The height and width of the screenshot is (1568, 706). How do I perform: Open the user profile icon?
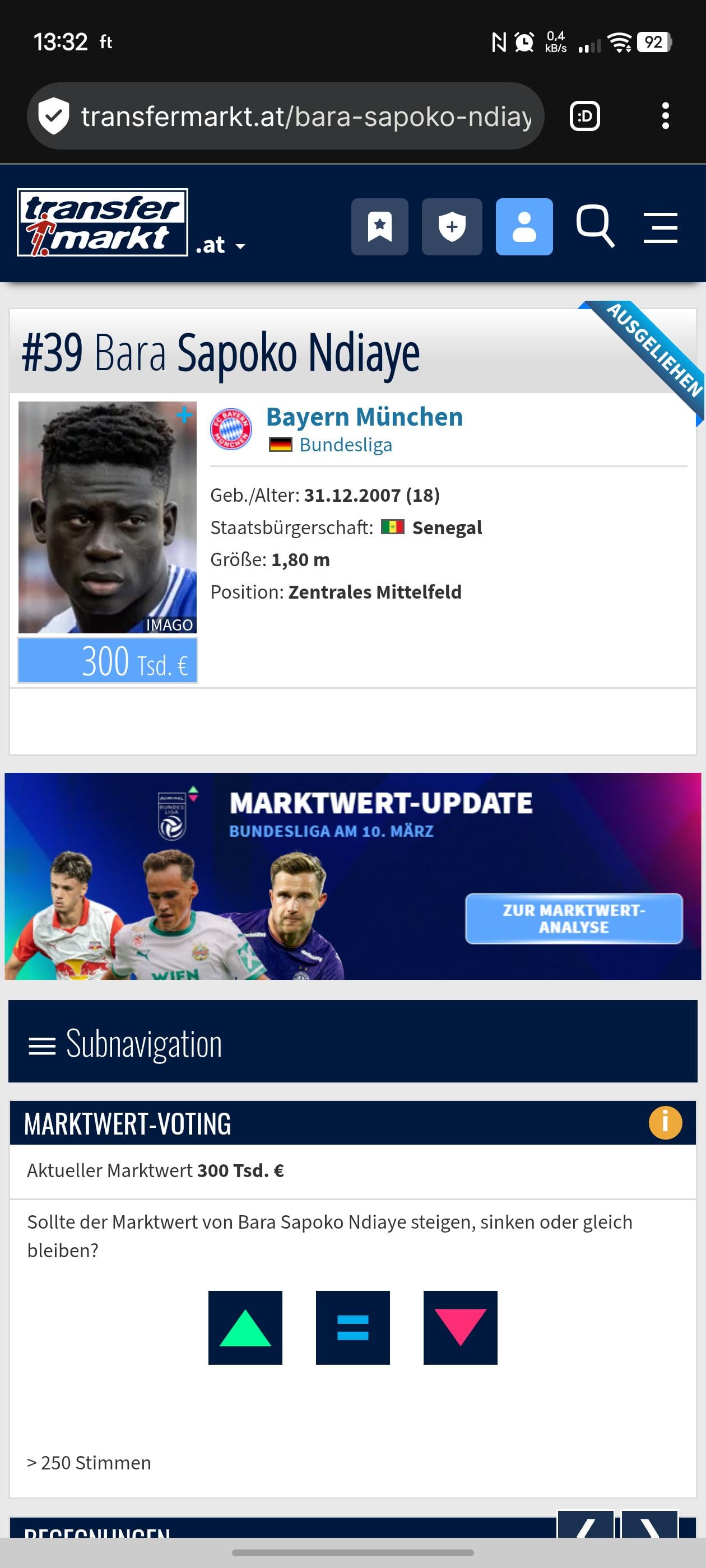(x=524, y=226)
